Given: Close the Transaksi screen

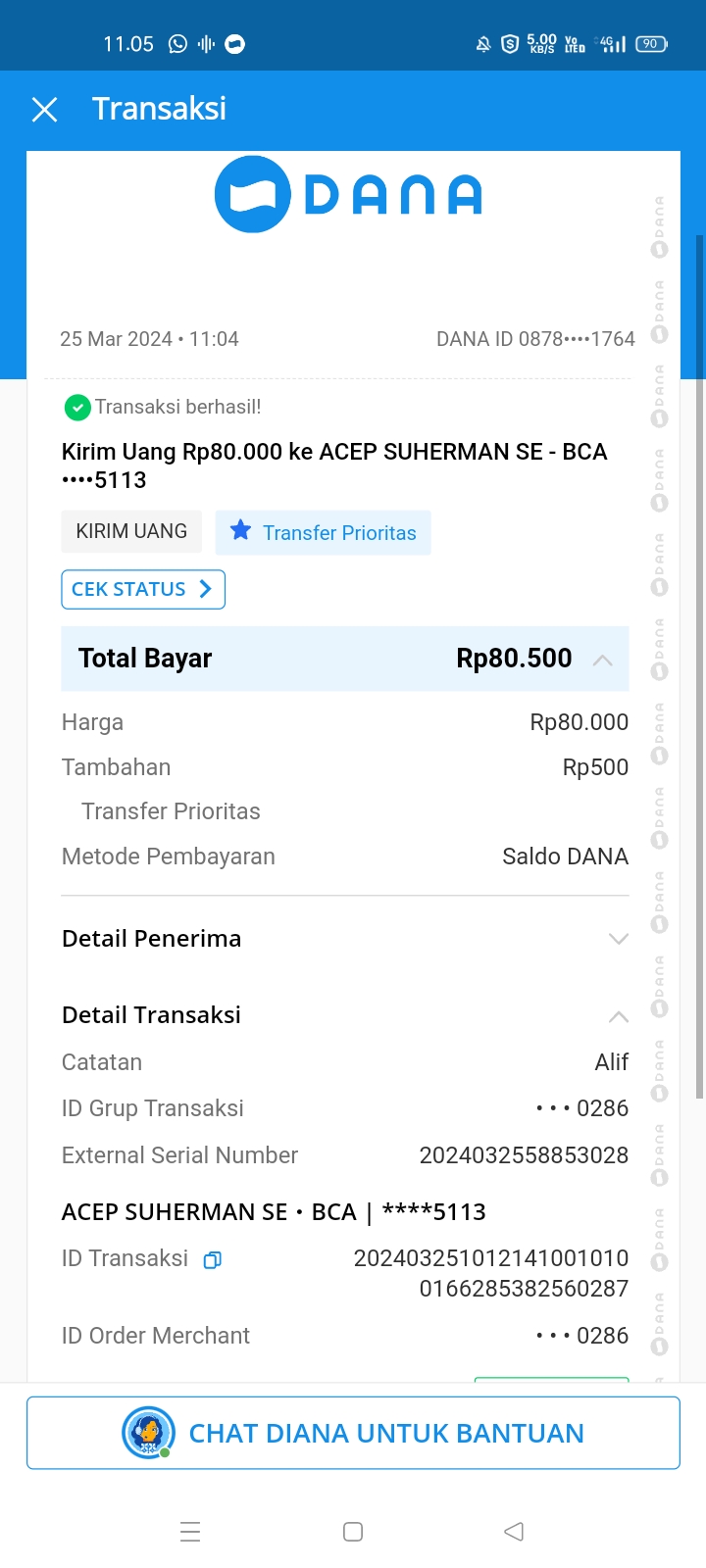Looking at the screenshot, I should (44, 109).
